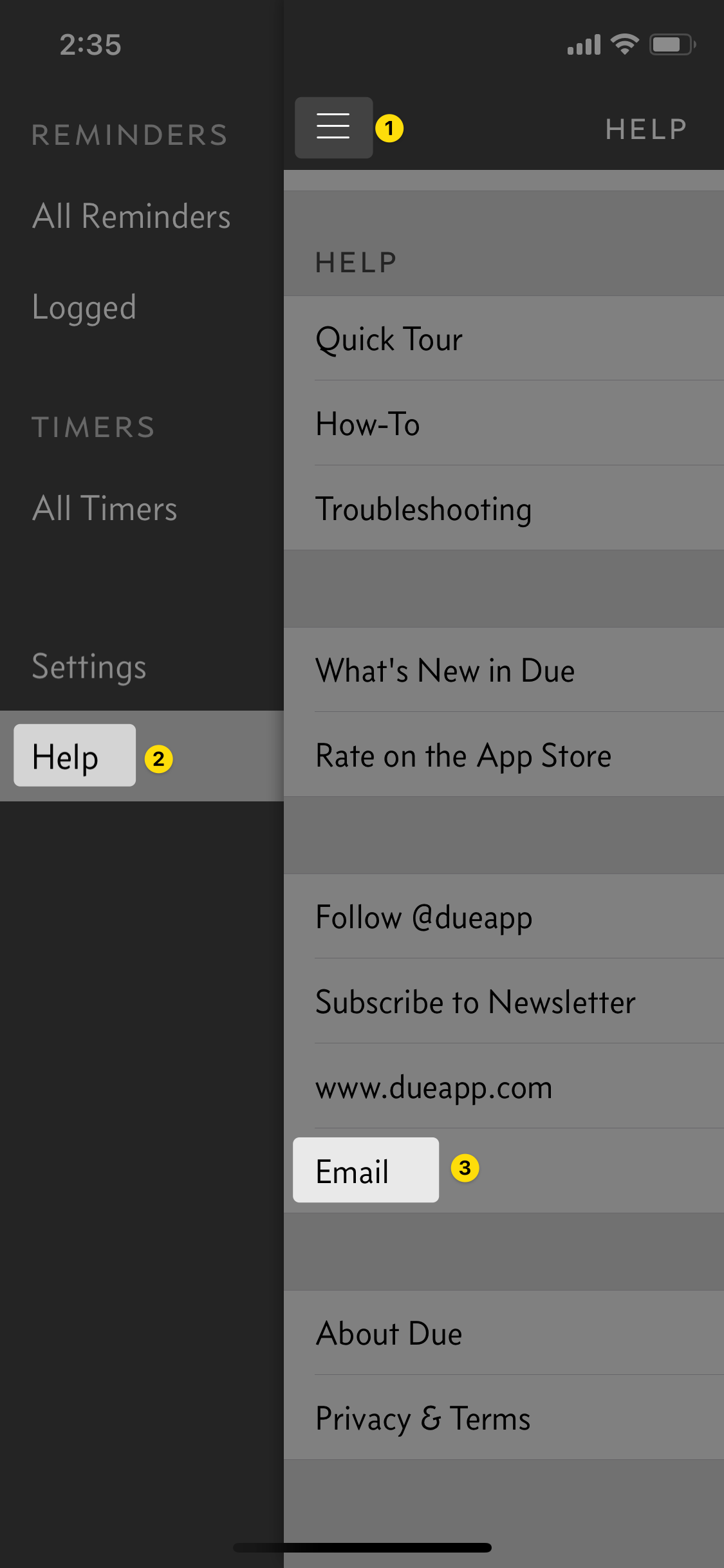Image resolution: width=724 pixels, height=1568 pixels.
Task: Subscribe to Newsletter
Action: (x=504, y=1002)
